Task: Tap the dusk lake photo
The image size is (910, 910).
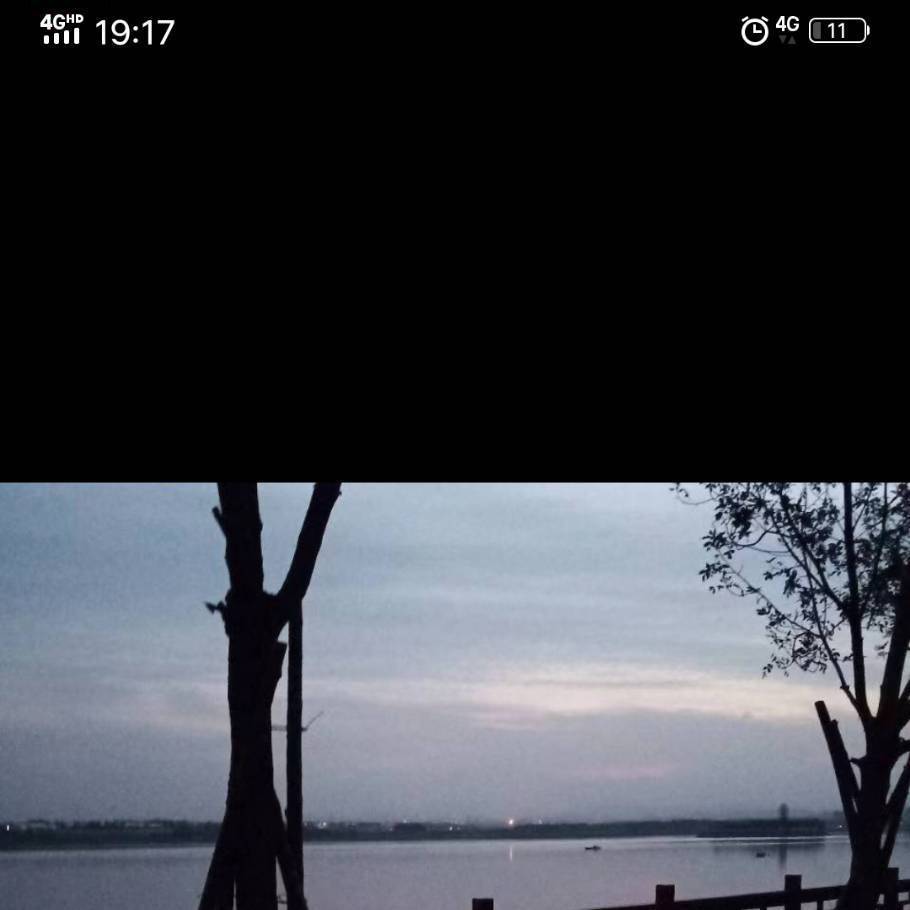Action: [x=455, y=696]
